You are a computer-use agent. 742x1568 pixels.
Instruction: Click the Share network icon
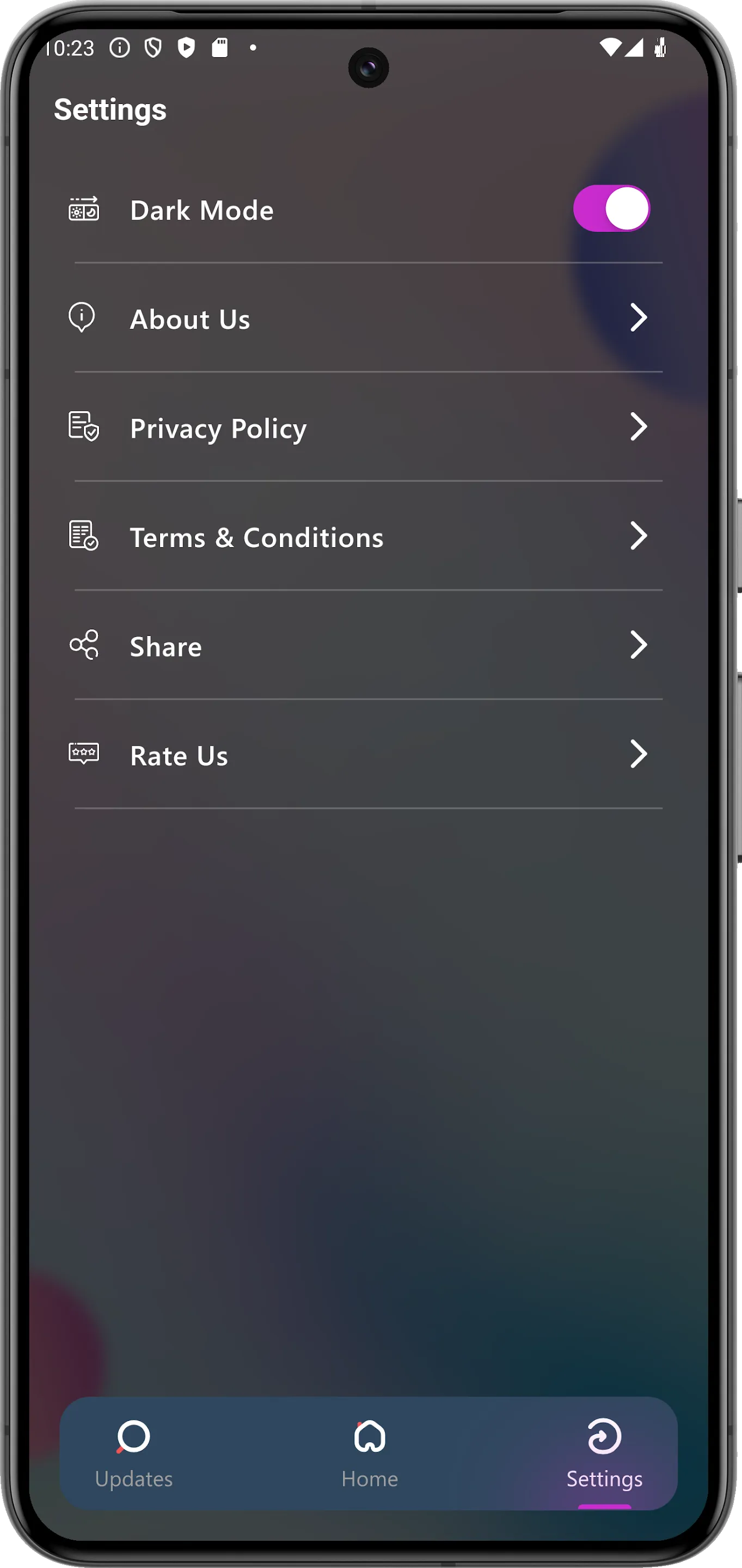pos(83,645)
